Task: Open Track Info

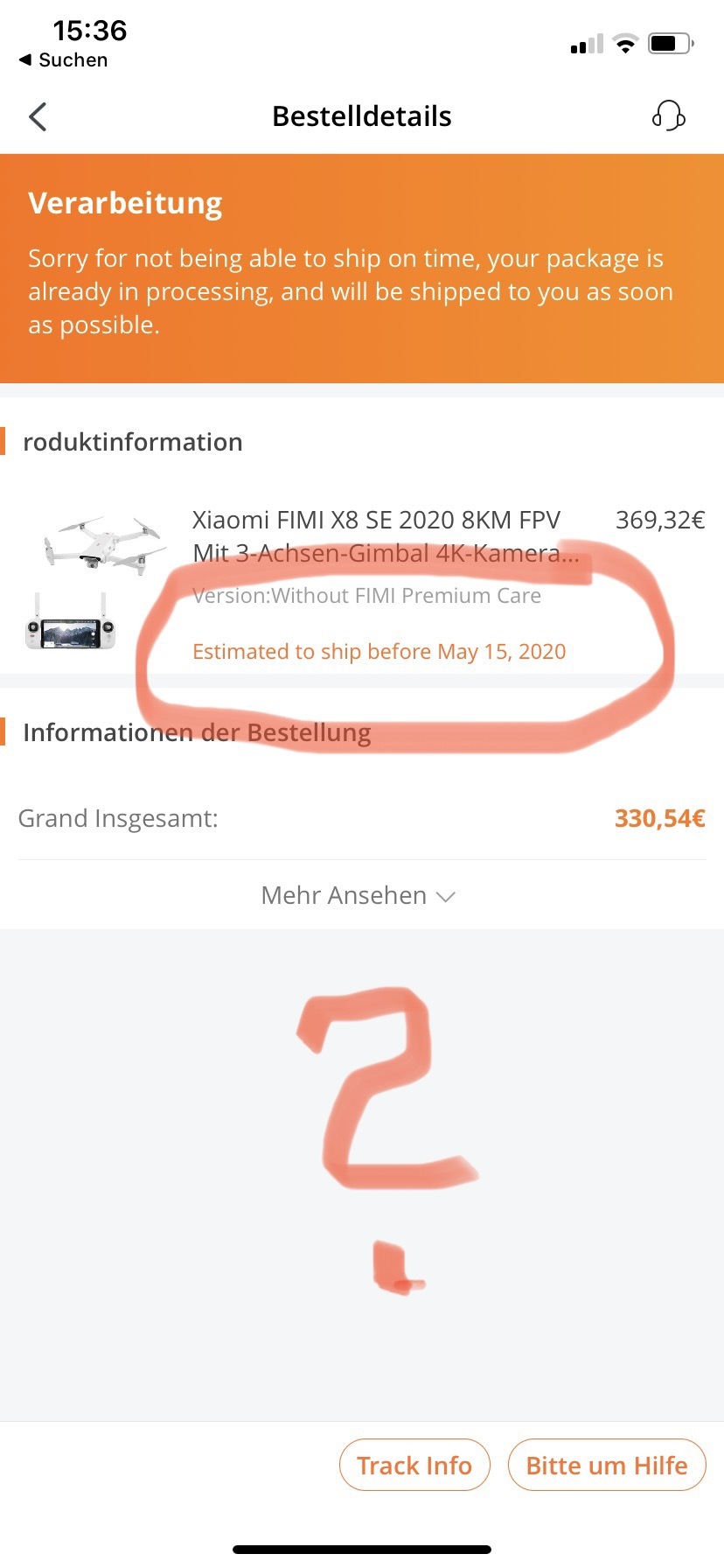Action: tap(414, 1465)
